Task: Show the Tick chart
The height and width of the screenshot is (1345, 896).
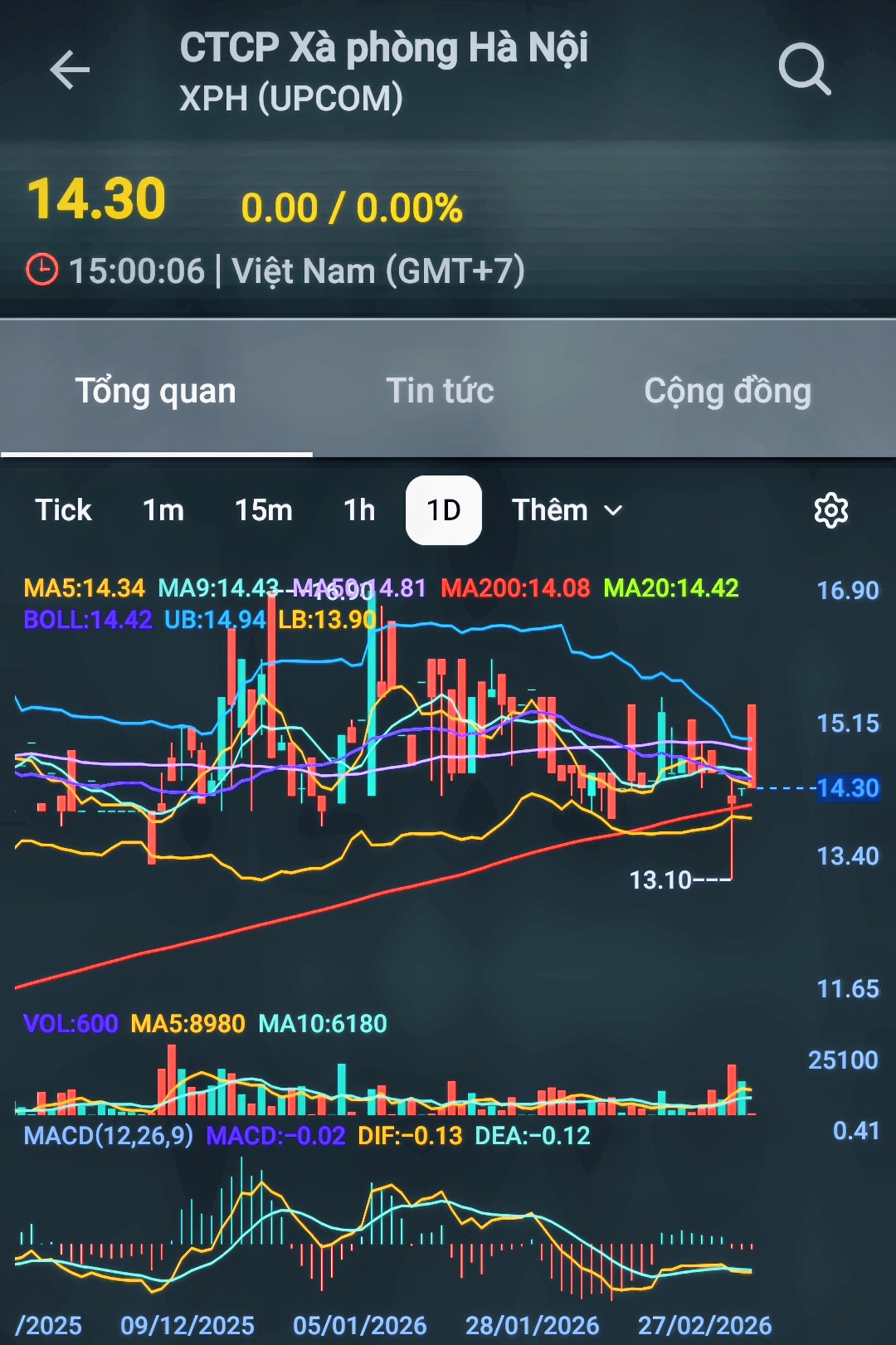Action: point(63,510)
